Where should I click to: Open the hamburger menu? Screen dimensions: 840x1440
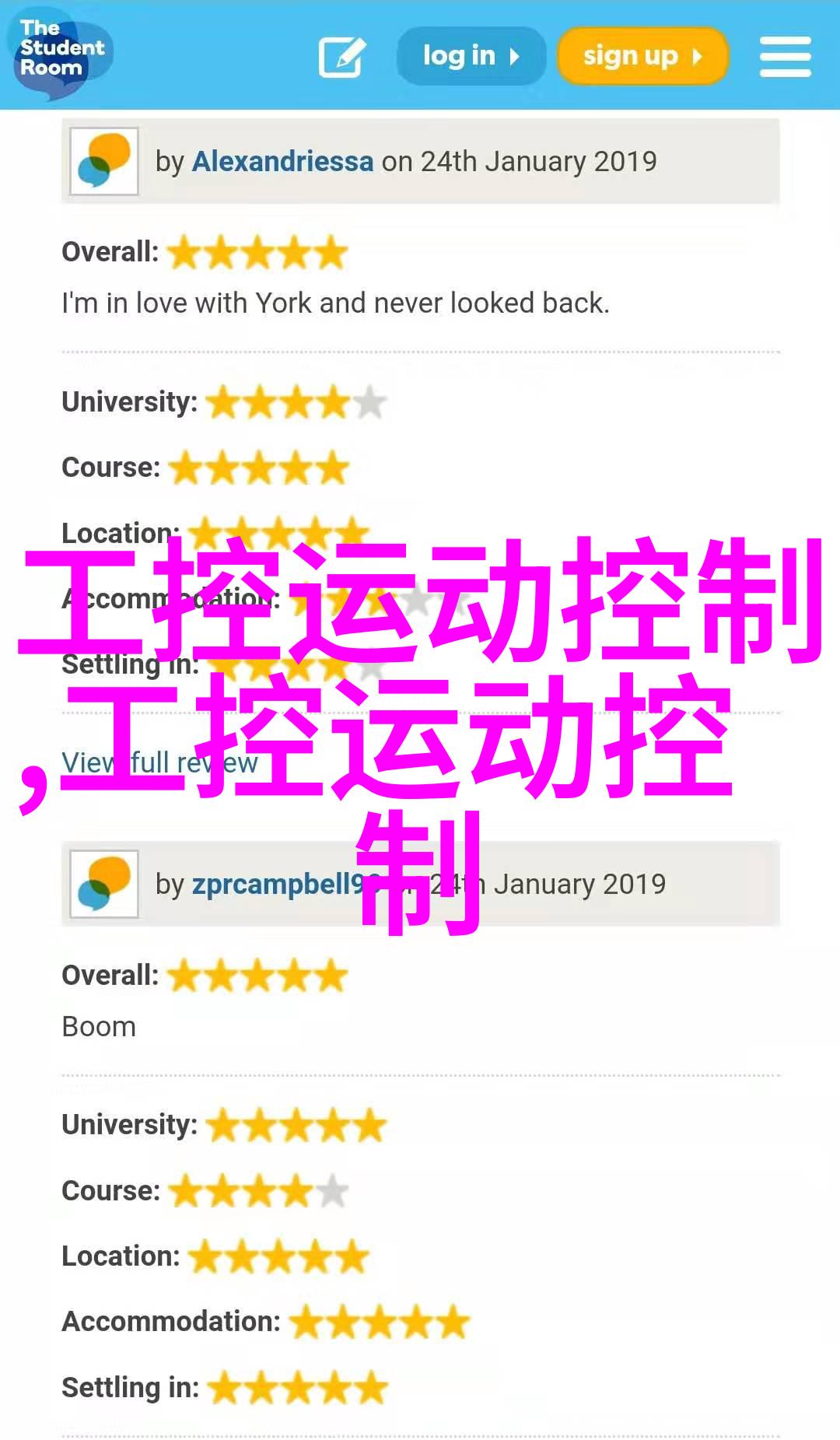pos(785,57)
